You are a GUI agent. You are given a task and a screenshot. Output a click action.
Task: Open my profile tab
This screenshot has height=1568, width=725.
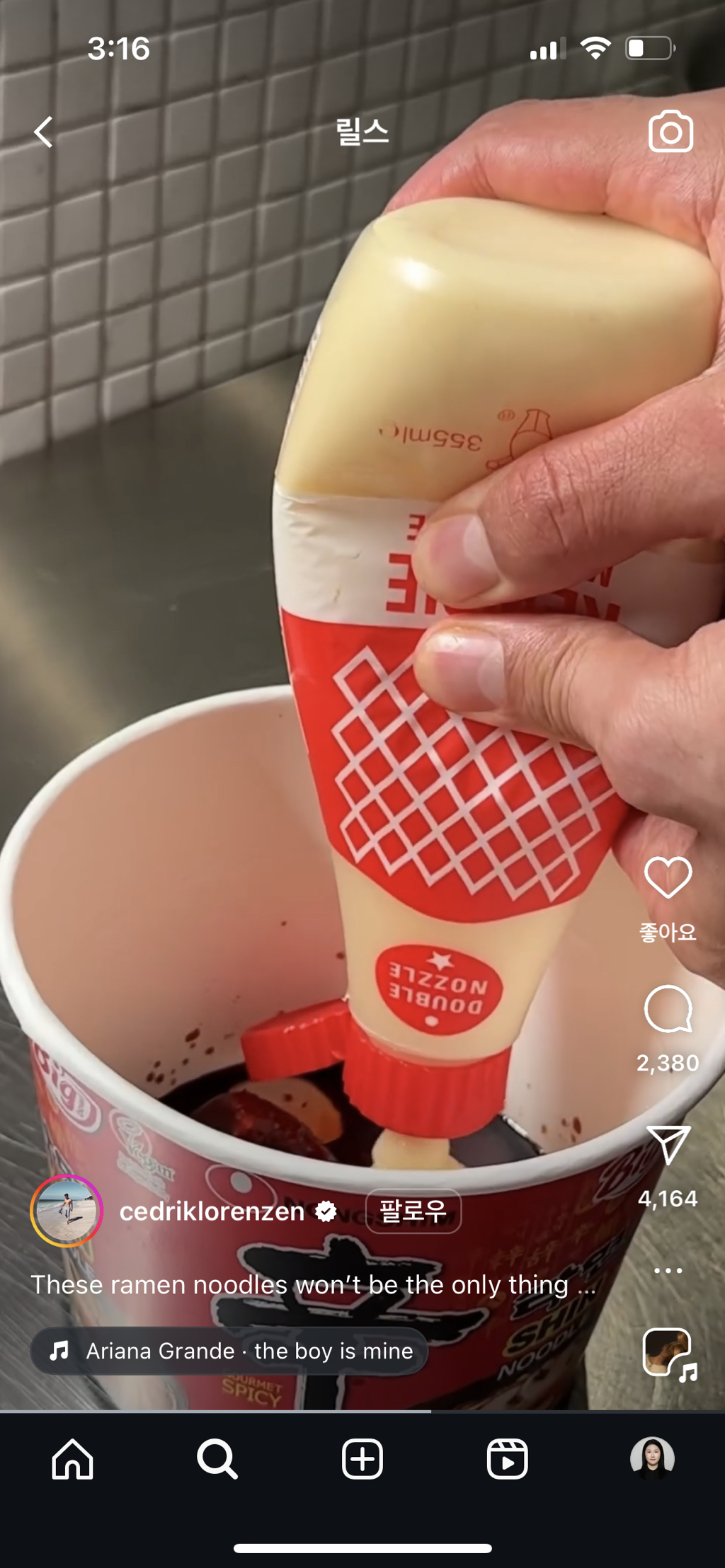coord(652,1458)
